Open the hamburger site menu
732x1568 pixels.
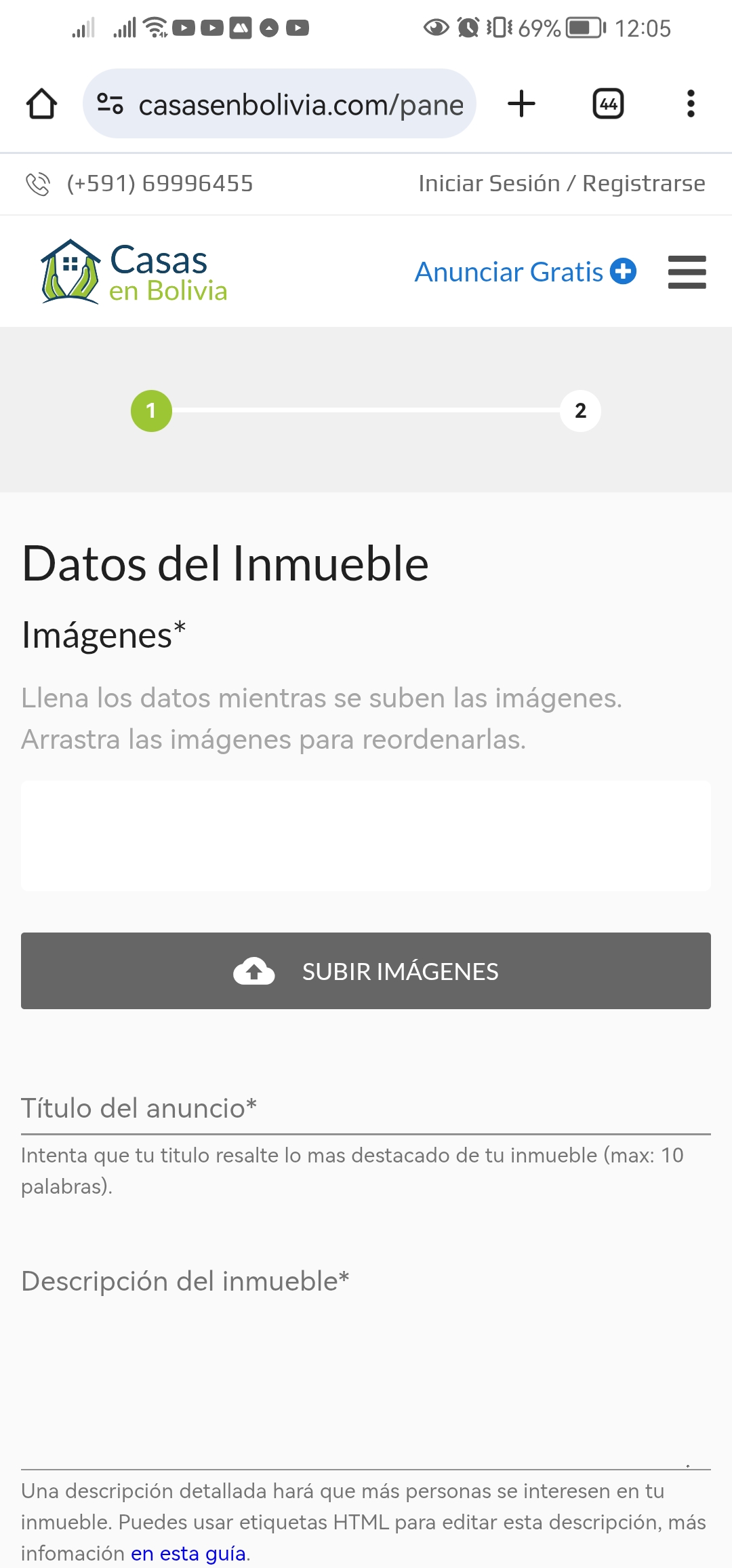coord(687,272)
